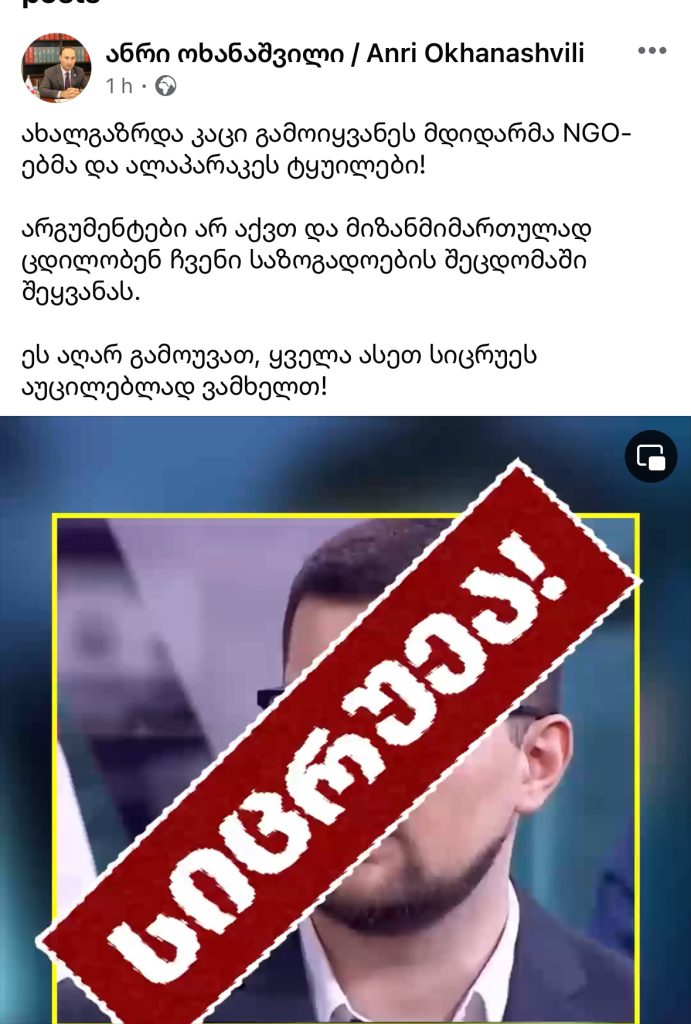Open the post's three-dot options menu
Viewport: 691px width, 1024px height.
(651, 52)
